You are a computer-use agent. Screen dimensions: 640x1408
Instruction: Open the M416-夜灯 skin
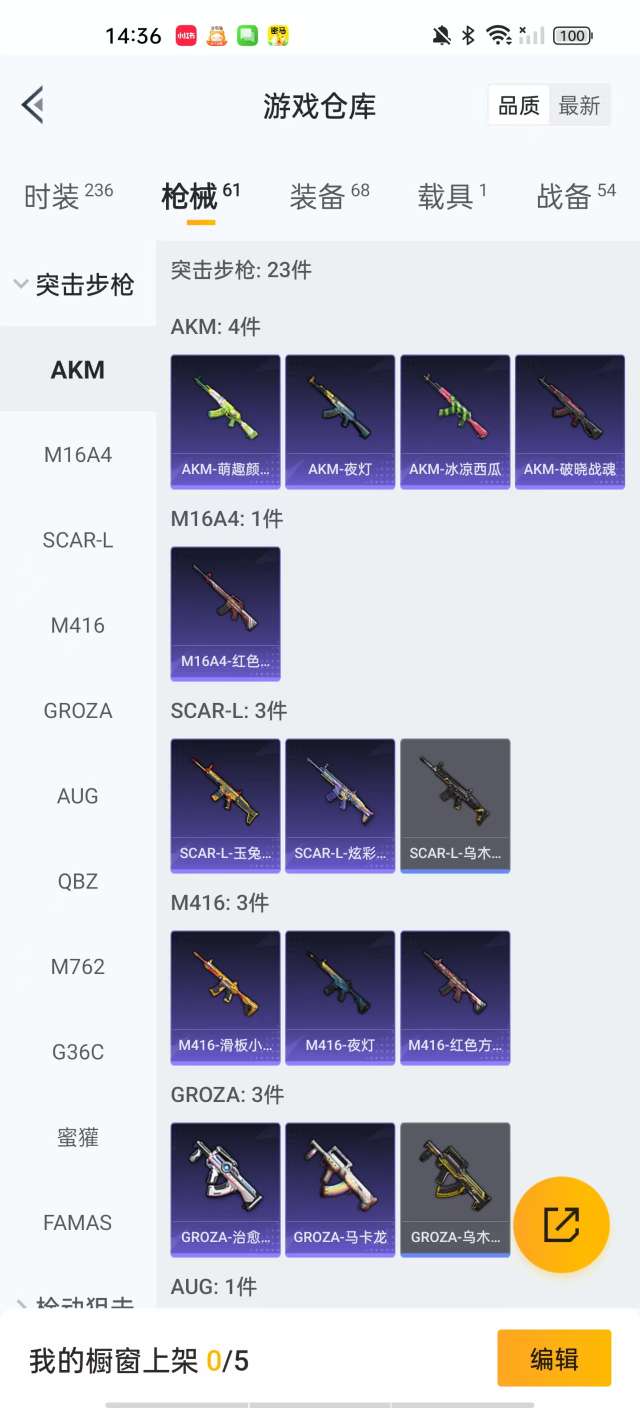click(340, 997)
